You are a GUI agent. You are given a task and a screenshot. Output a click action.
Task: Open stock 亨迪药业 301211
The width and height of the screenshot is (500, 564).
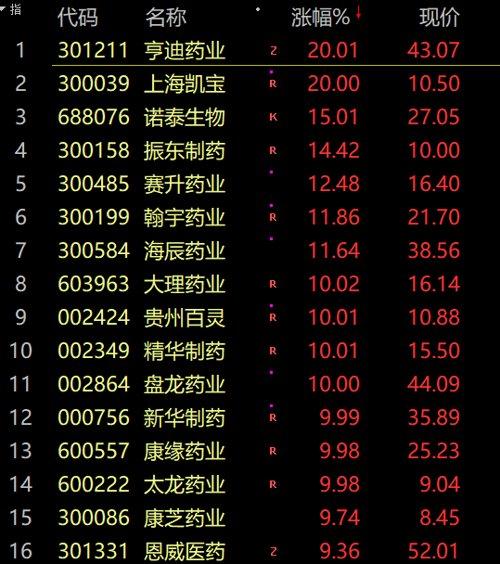pyautogui.click(x=250, y=50)
